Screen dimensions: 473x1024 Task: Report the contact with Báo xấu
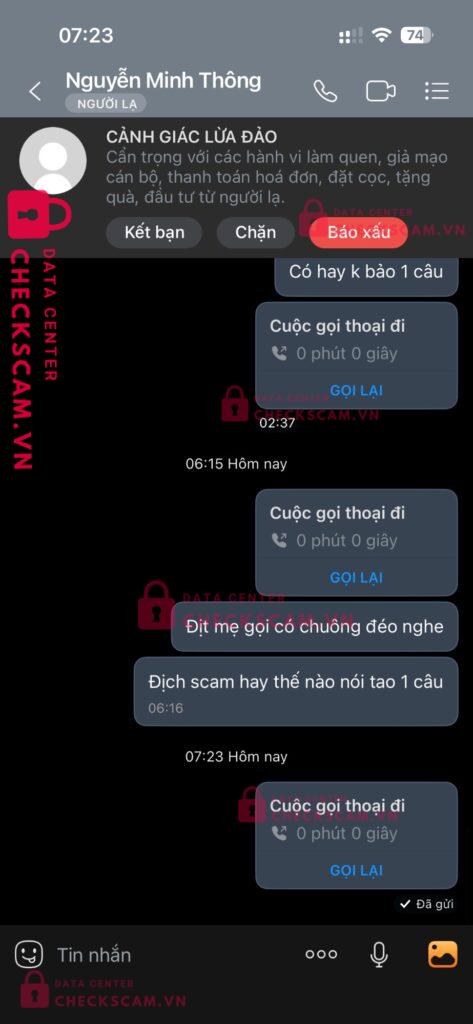359,232
